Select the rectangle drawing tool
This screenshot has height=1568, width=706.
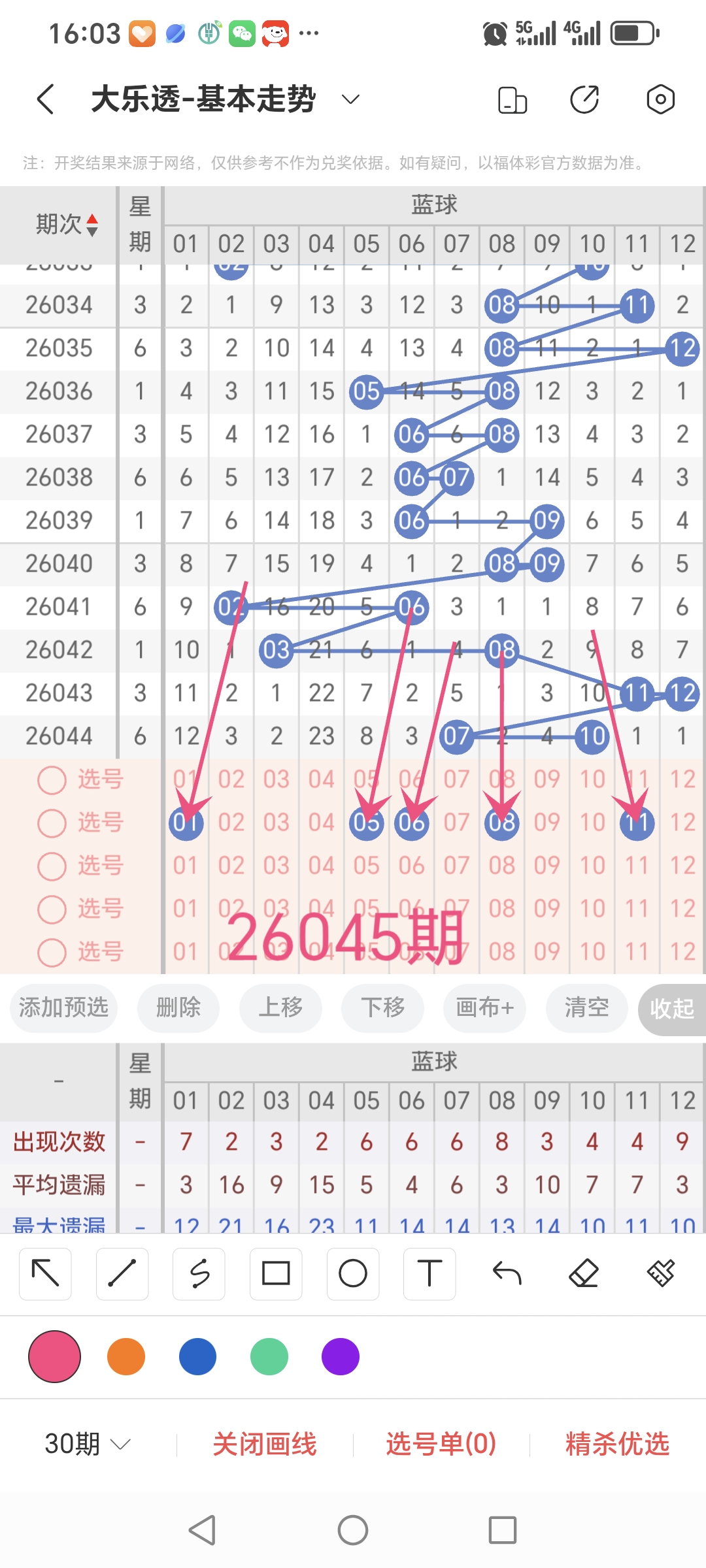[x=275, y=1274]
